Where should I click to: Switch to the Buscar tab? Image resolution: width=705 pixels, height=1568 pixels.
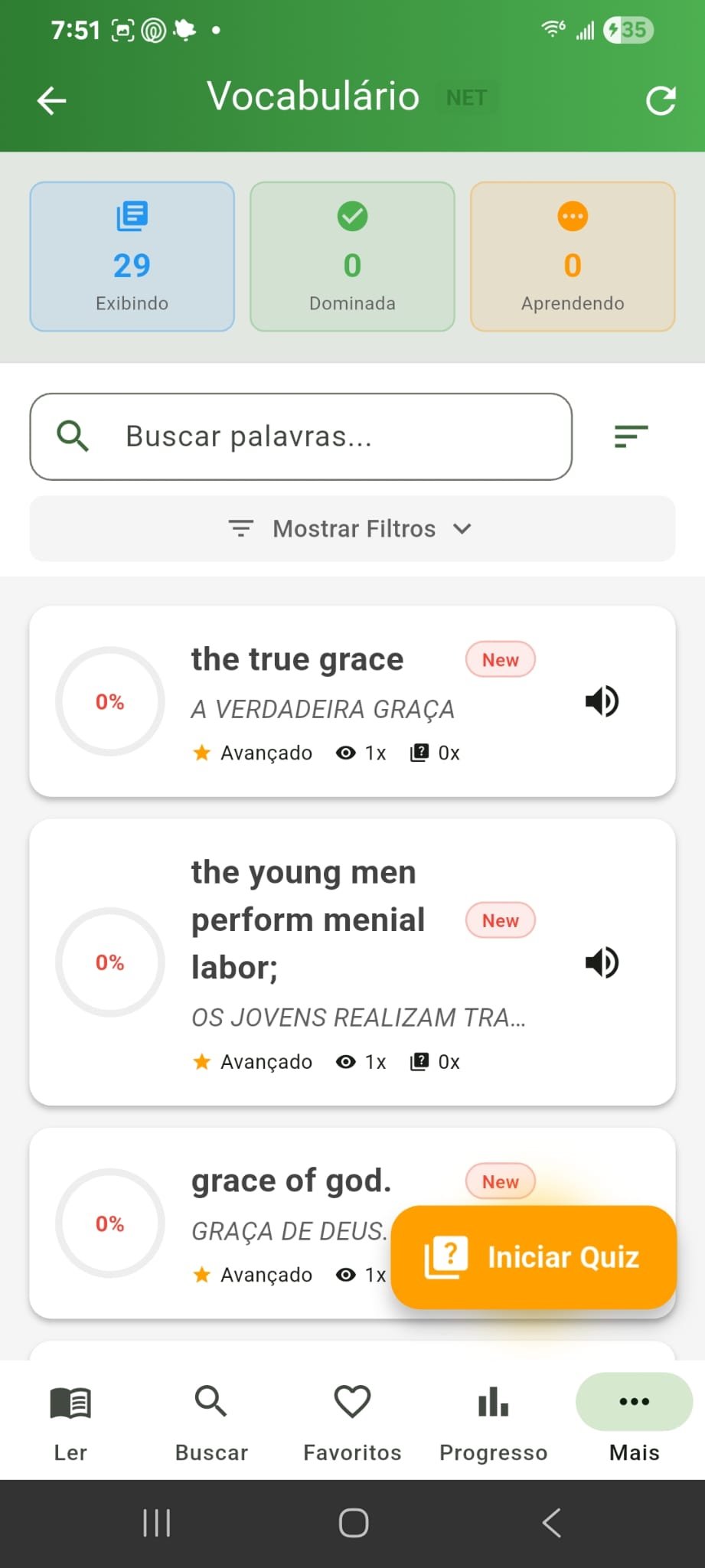click(x=211, y=1420)
